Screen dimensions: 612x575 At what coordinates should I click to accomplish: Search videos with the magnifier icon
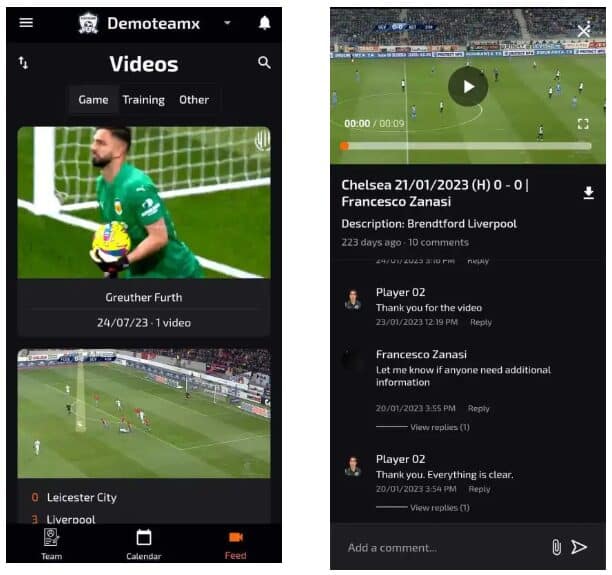(x=264, y=63)
